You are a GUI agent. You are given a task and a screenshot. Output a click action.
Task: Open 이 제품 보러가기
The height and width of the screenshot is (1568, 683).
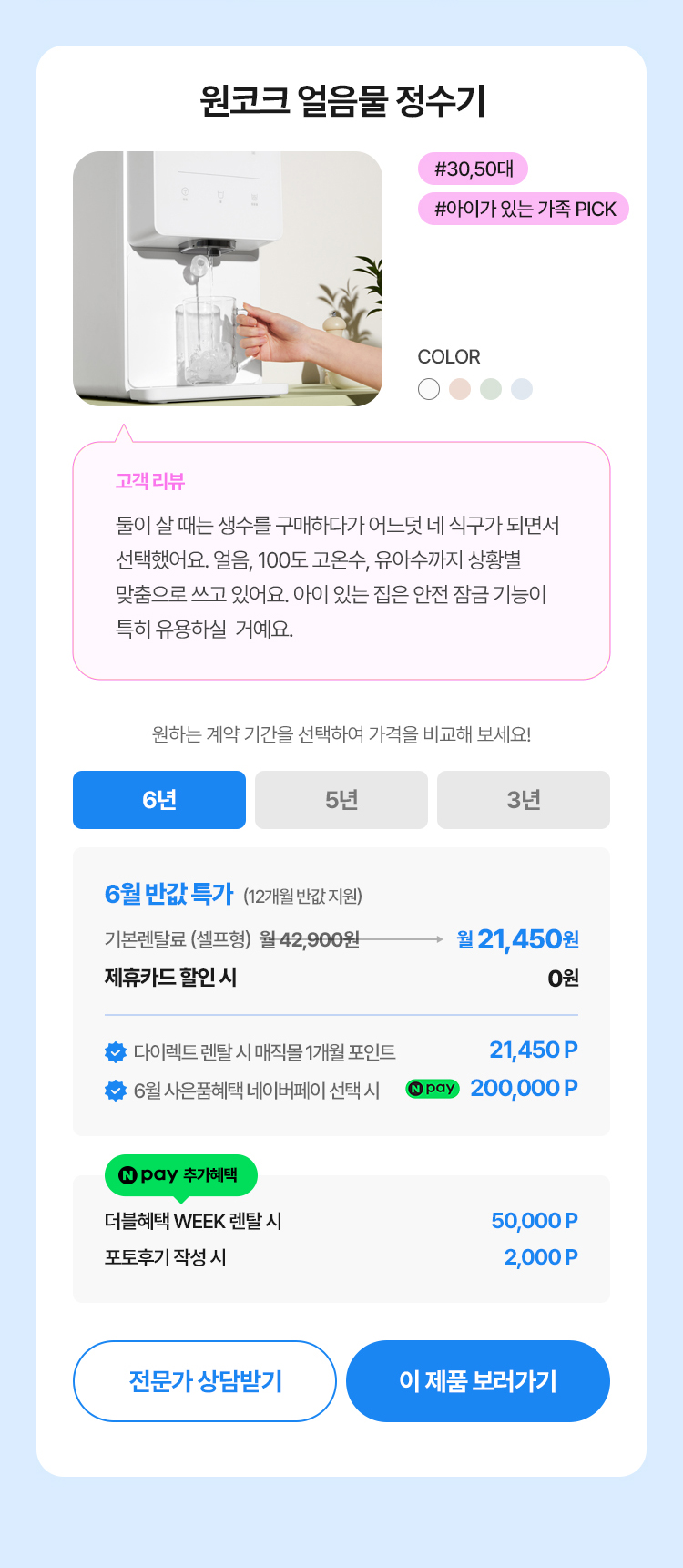[x=478, y=1381]
